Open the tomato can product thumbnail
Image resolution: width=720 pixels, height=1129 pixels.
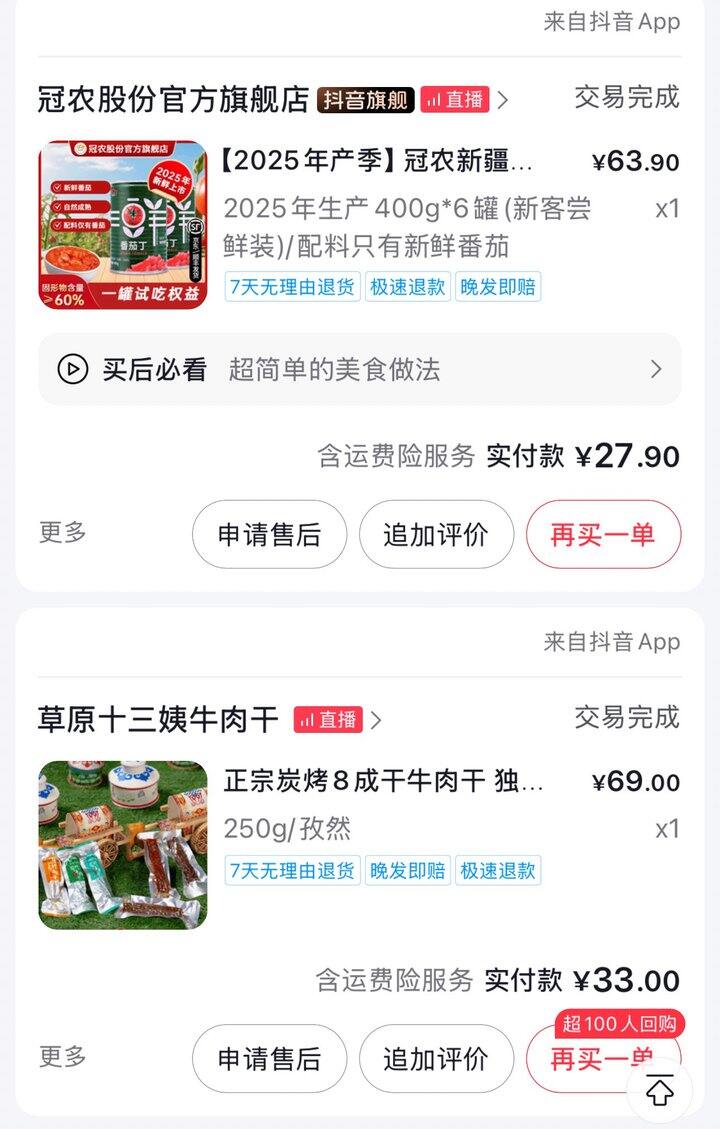tap(123, 225)
